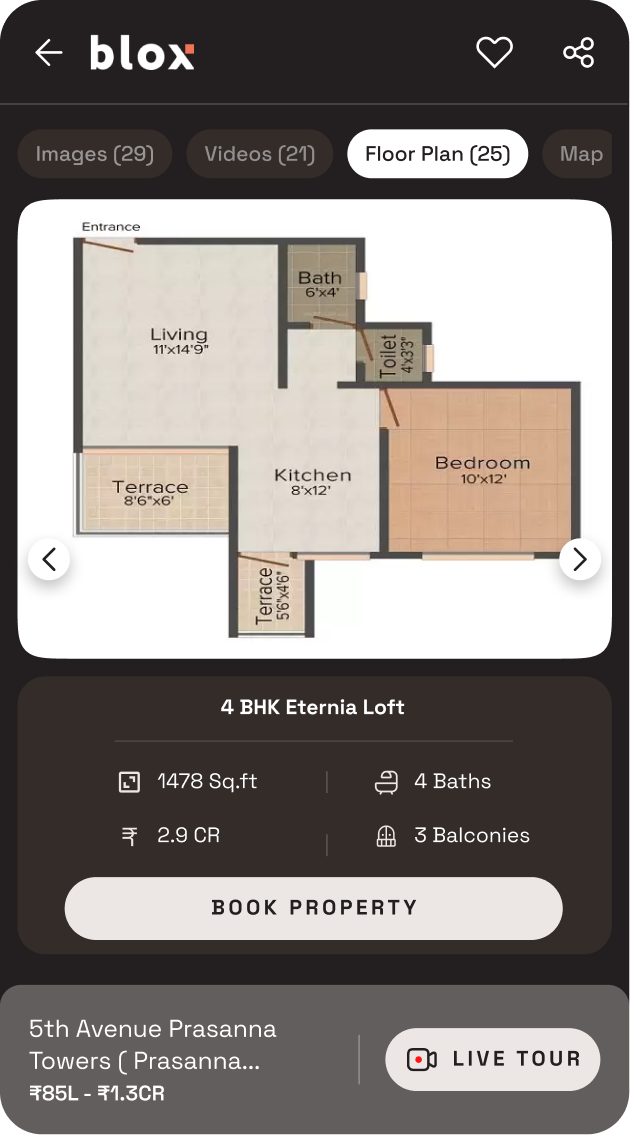The height and width of the screenshot is (1135, 630).
Task: Add property to favorites with heart icon
Action: [494, 53]
